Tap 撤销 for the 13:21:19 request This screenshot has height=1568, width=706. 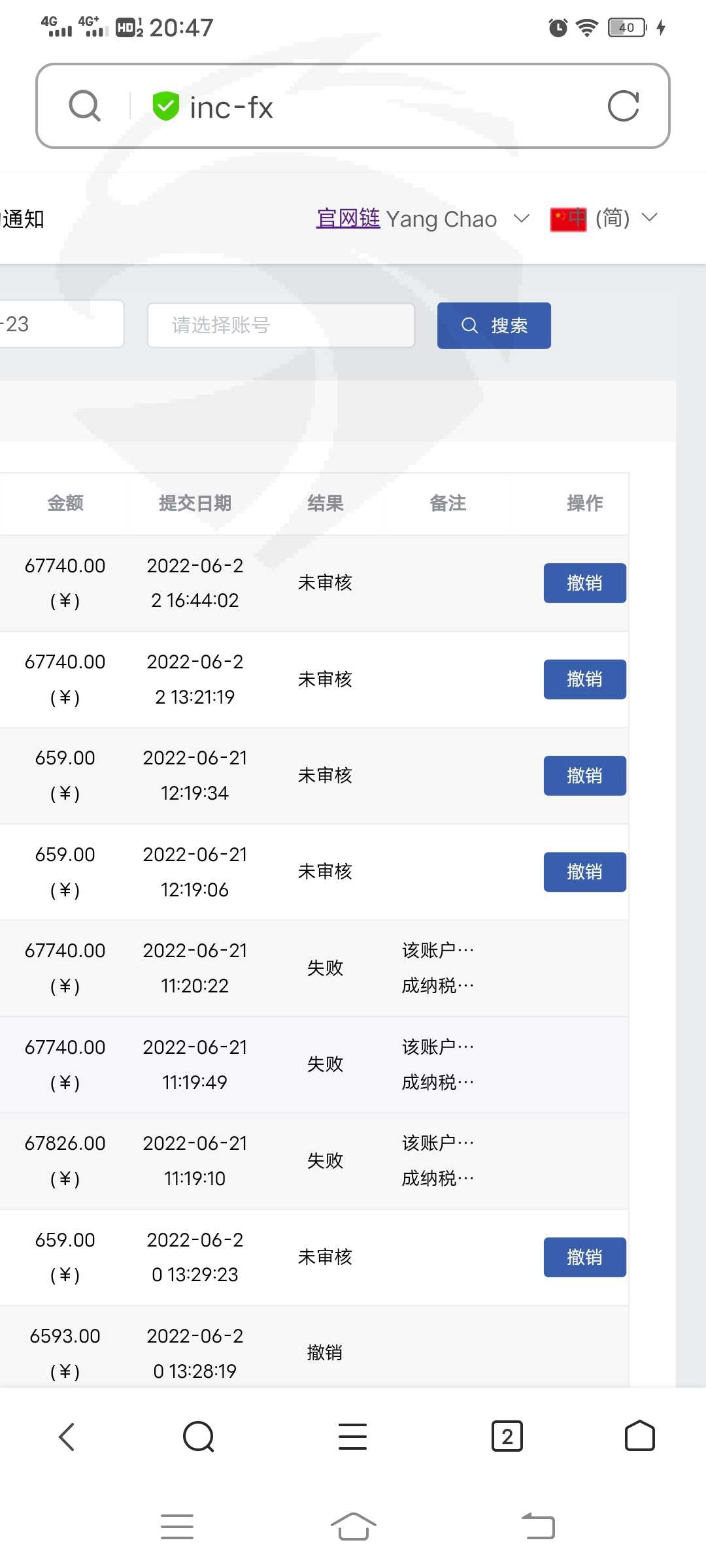pyautogui.click(x=584, y=679)
